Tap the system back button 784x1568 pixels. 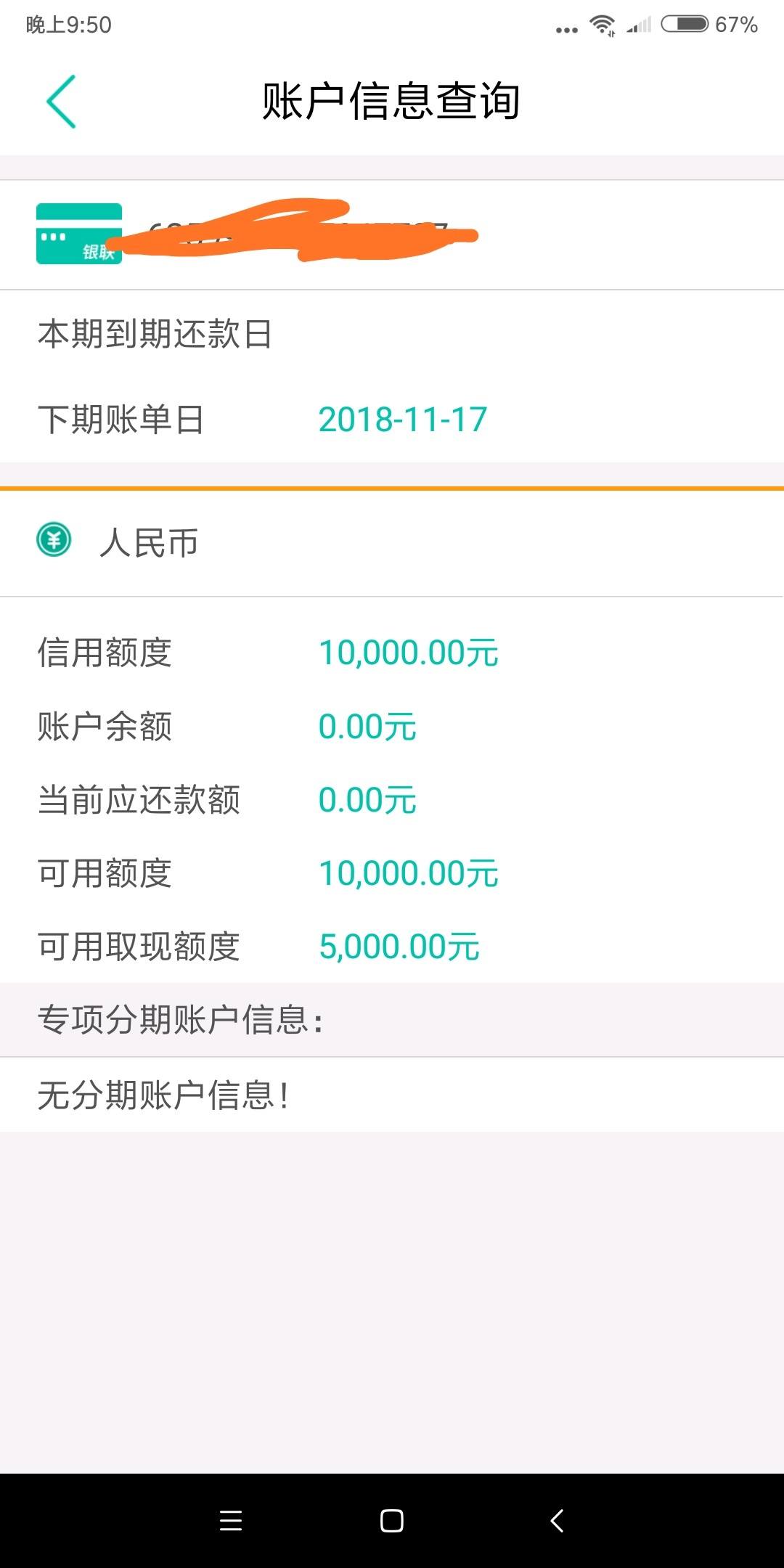point(557,1520)
